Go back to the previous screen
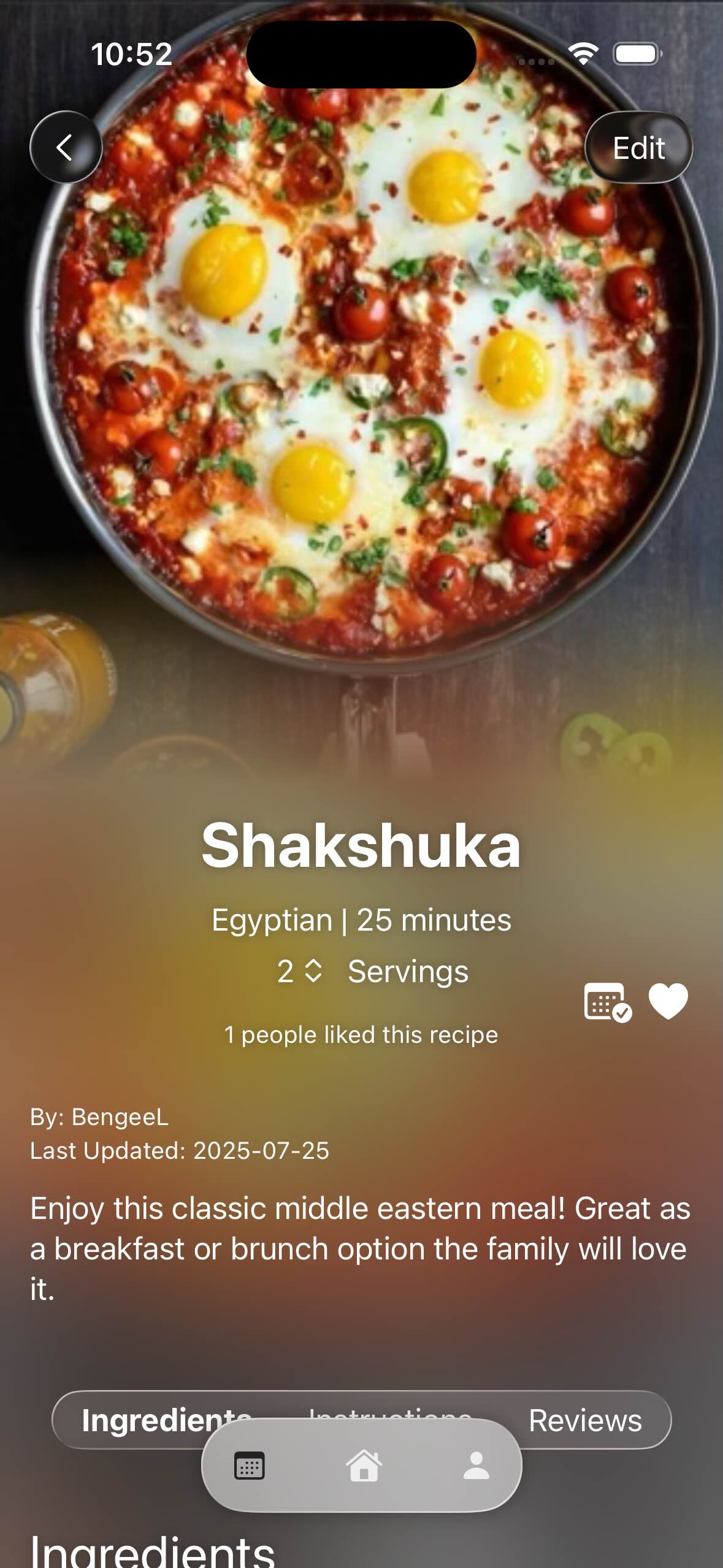723x1568 pixels. click(66, 147)
